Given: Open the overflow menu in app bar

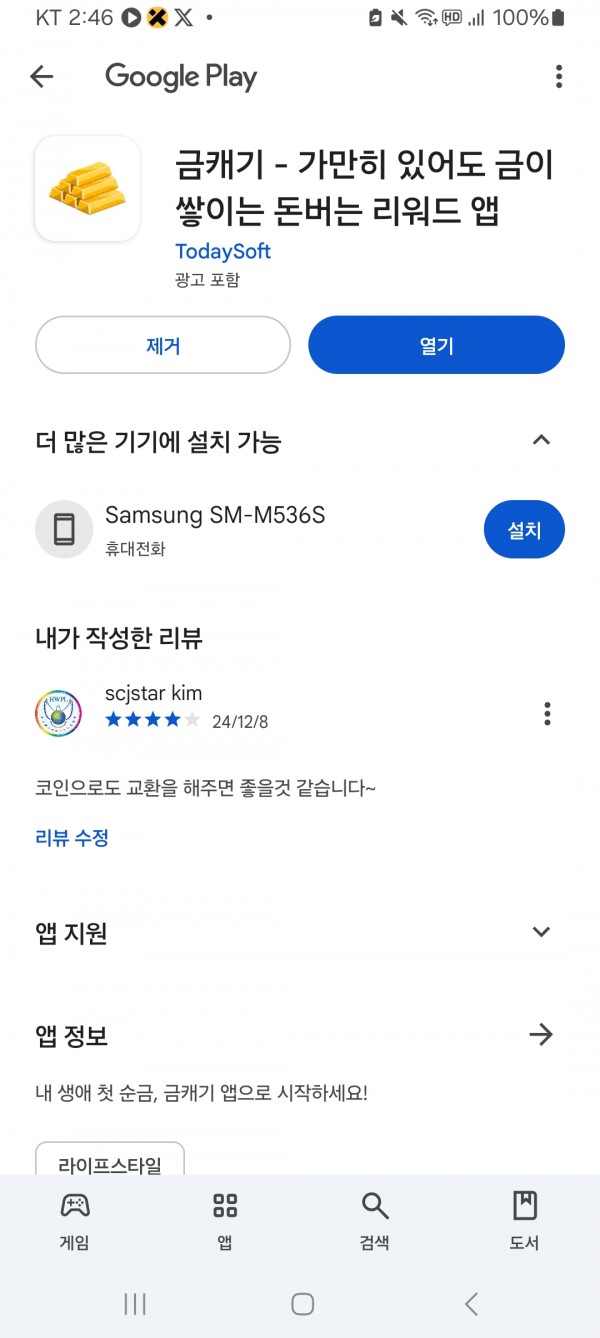Looking at the screenshot, I should coord(559,77).
